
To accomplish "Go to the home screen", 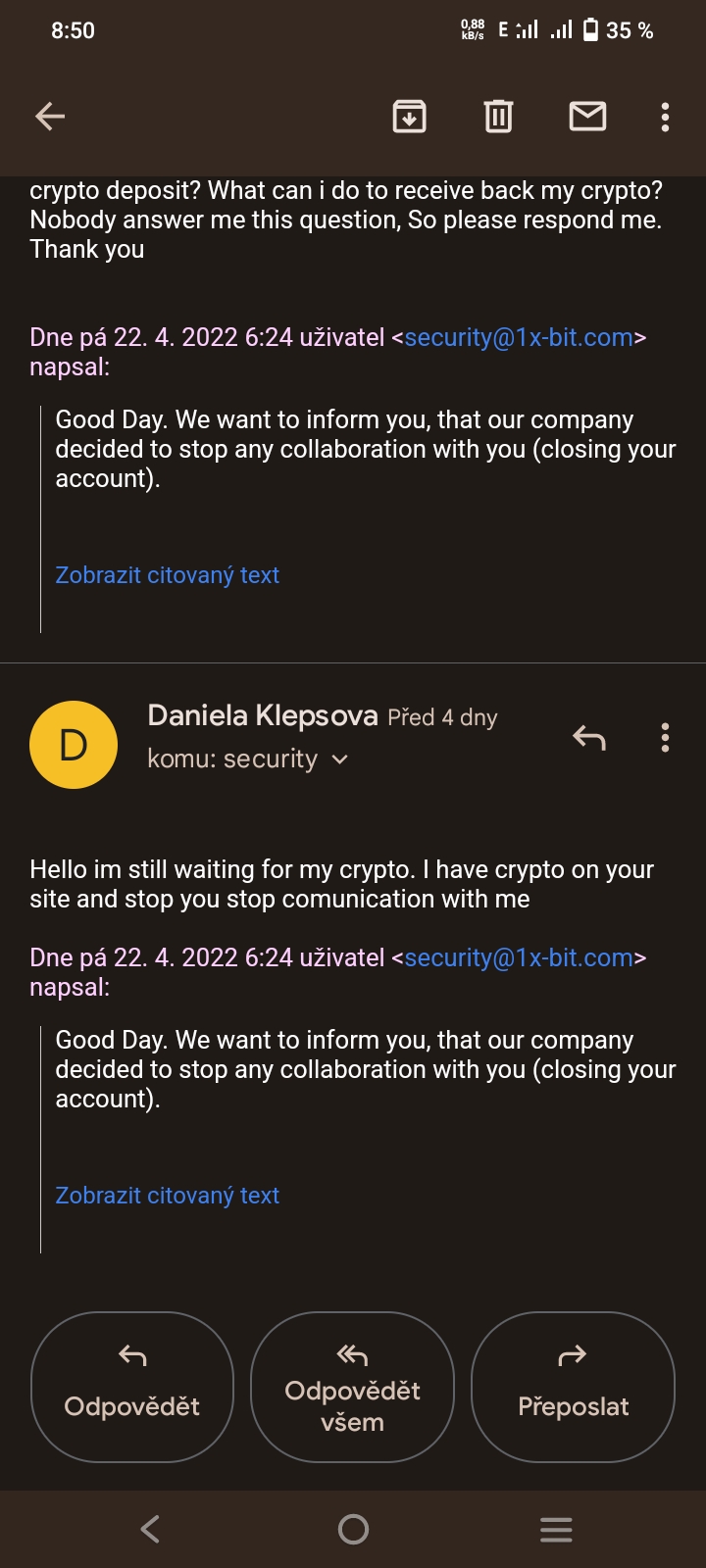I will point(353,1529).
